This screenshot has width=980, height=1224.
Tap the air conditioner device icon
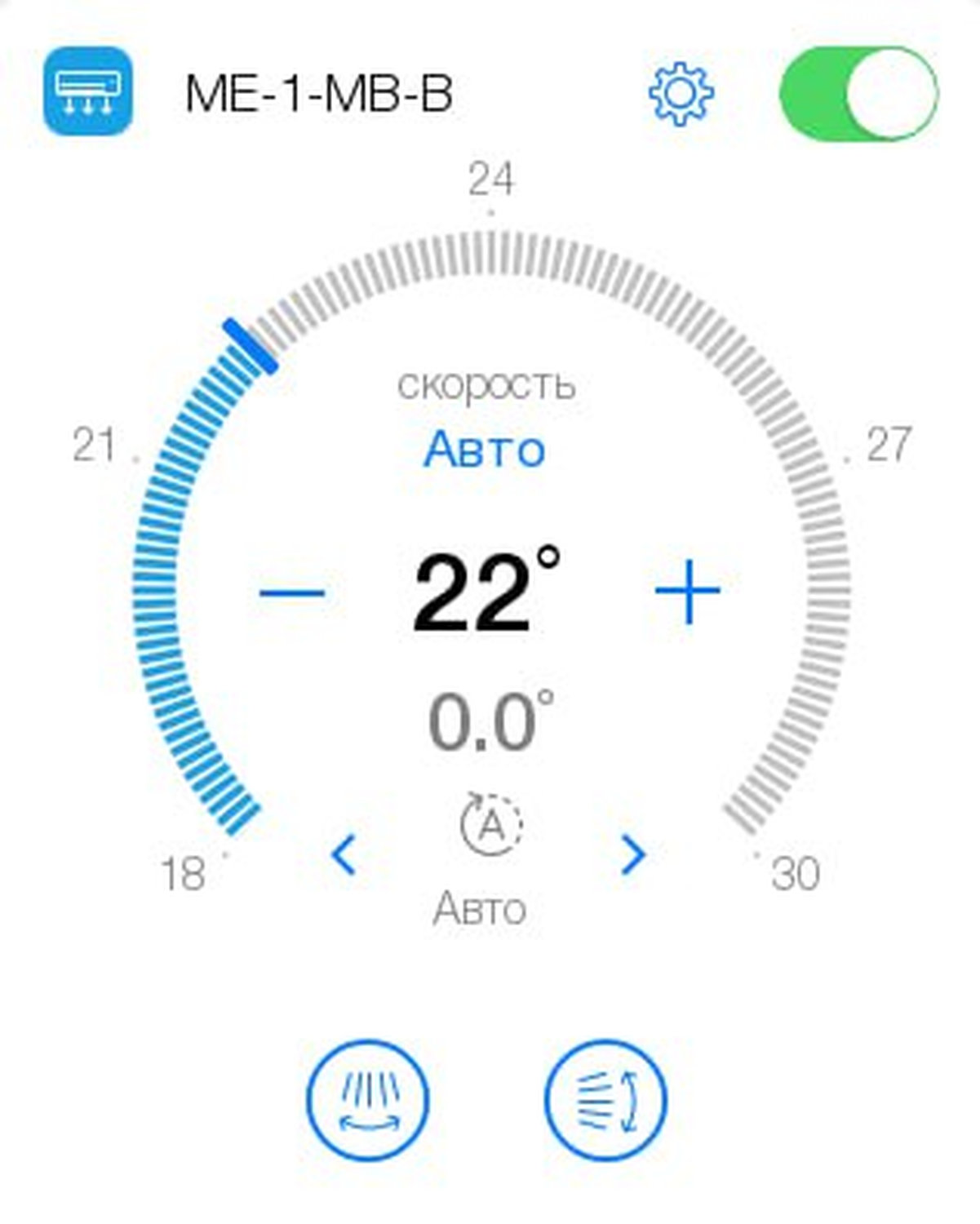(87, 91)
